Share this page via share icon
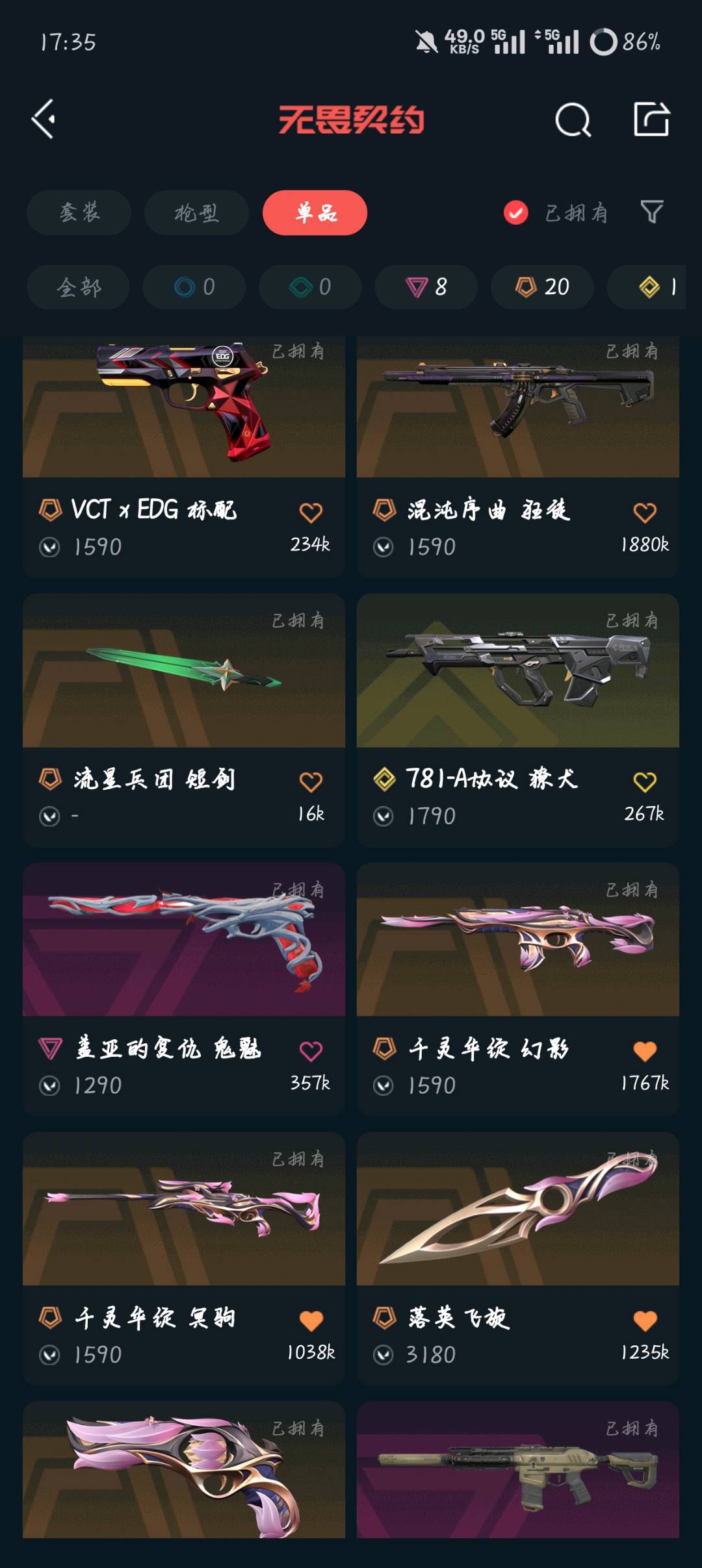This screenshot has width=702, height=1568. pos(651,120)
